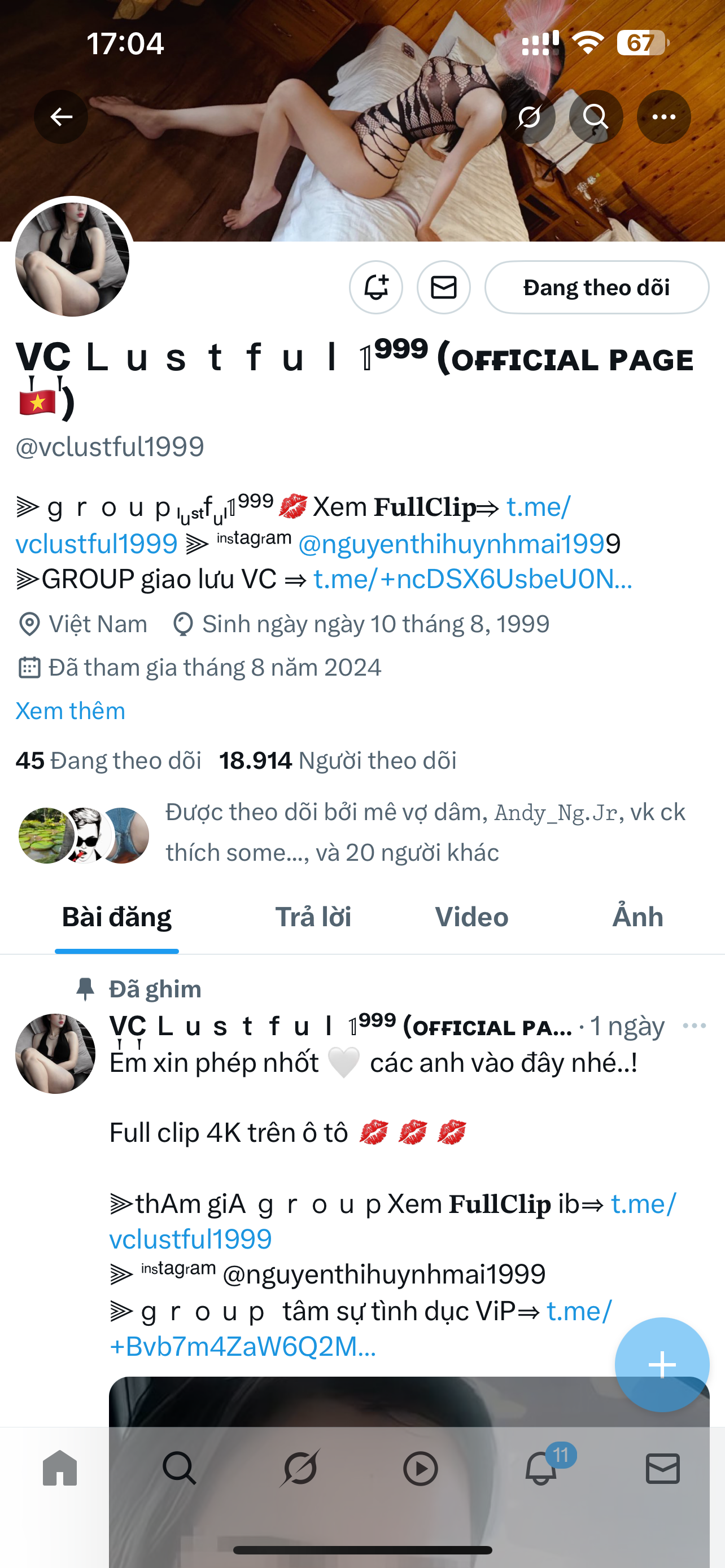
Task: Open the profile picture
Action: [72, 260]
